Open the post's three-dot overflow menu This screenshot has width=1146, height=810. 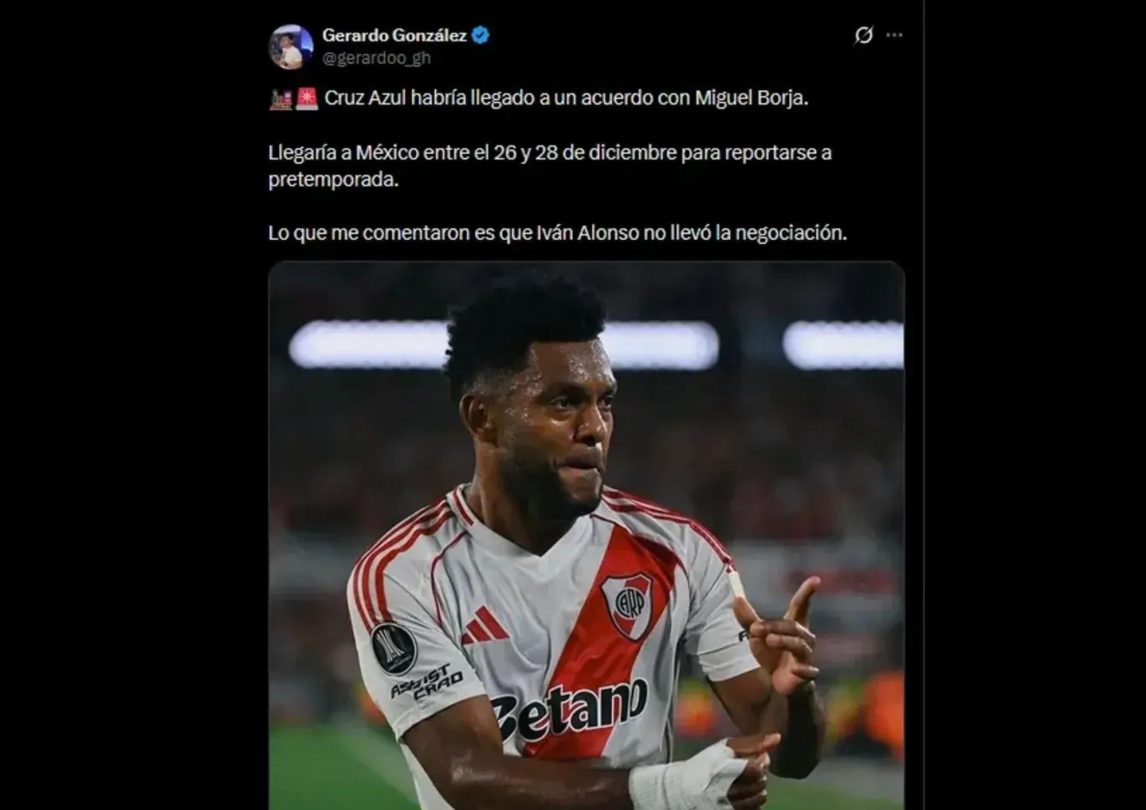pyautogui.click(x=894, y=35)
